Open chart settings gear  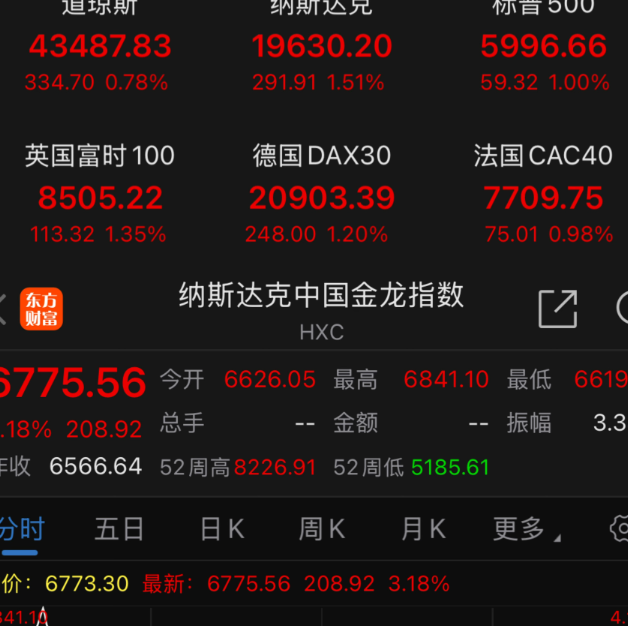[619, 528]
